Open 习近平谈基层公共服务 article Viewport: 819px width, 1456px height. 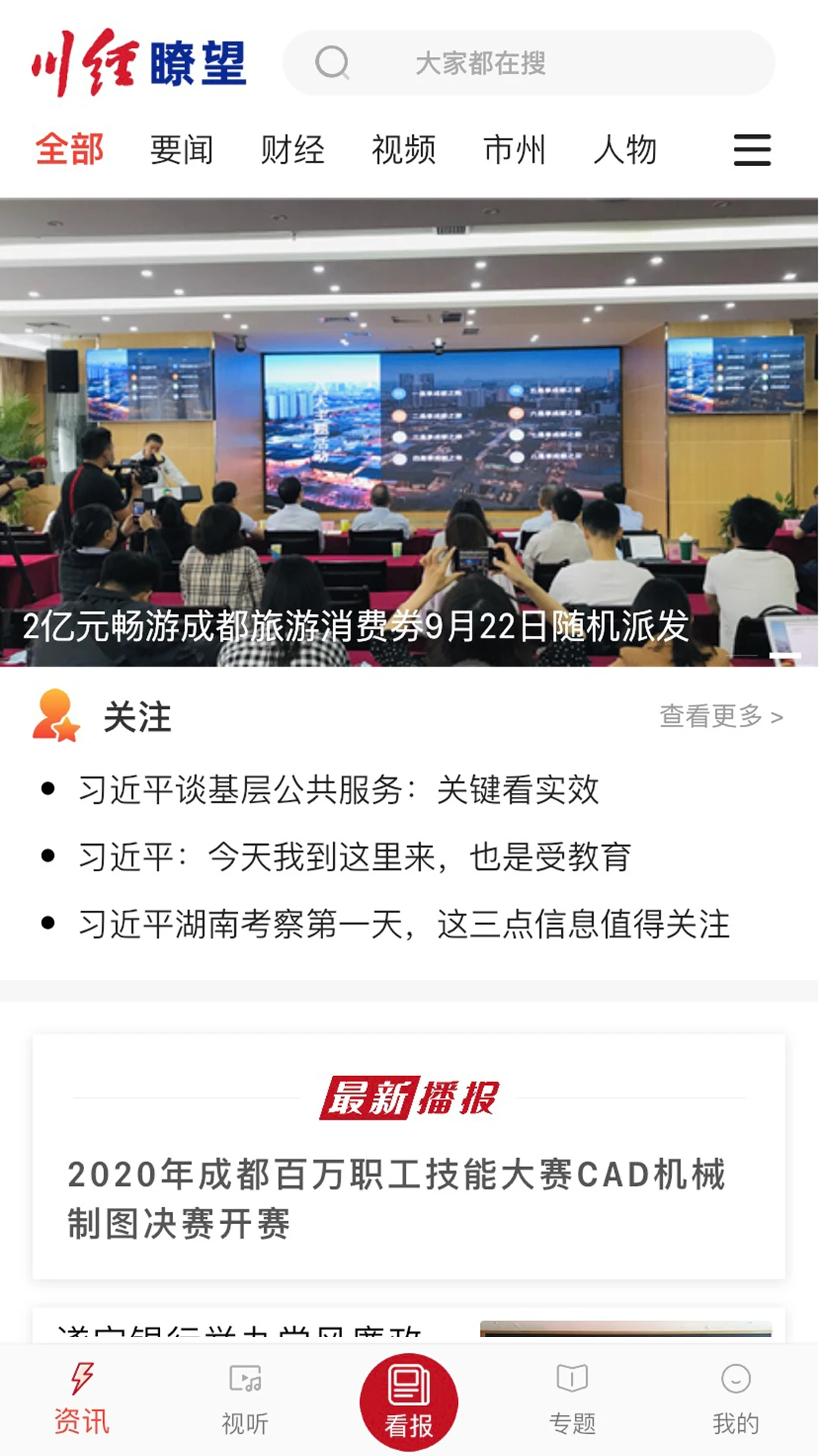click(339, 790)
